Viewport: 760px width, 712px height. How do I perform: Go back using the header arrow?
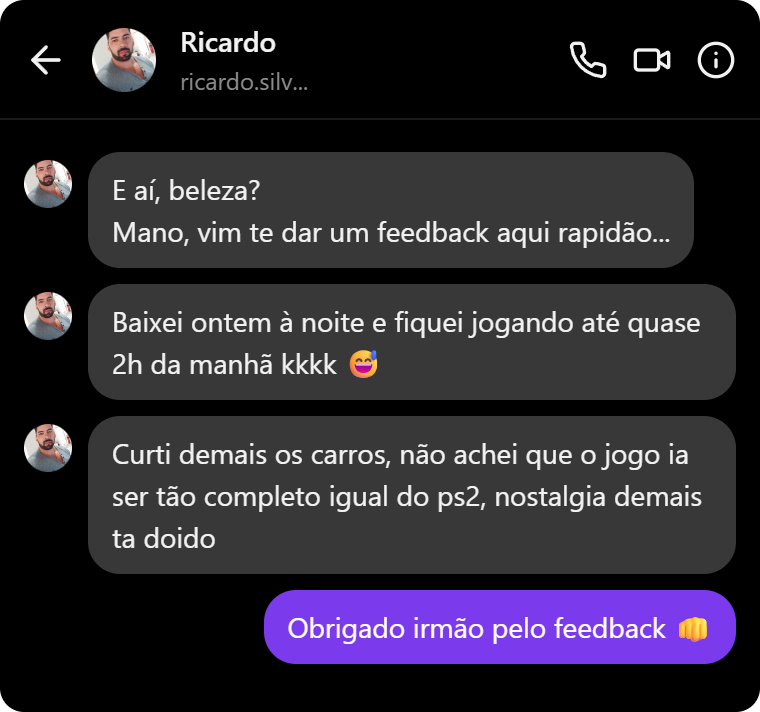tap(46, 60)
